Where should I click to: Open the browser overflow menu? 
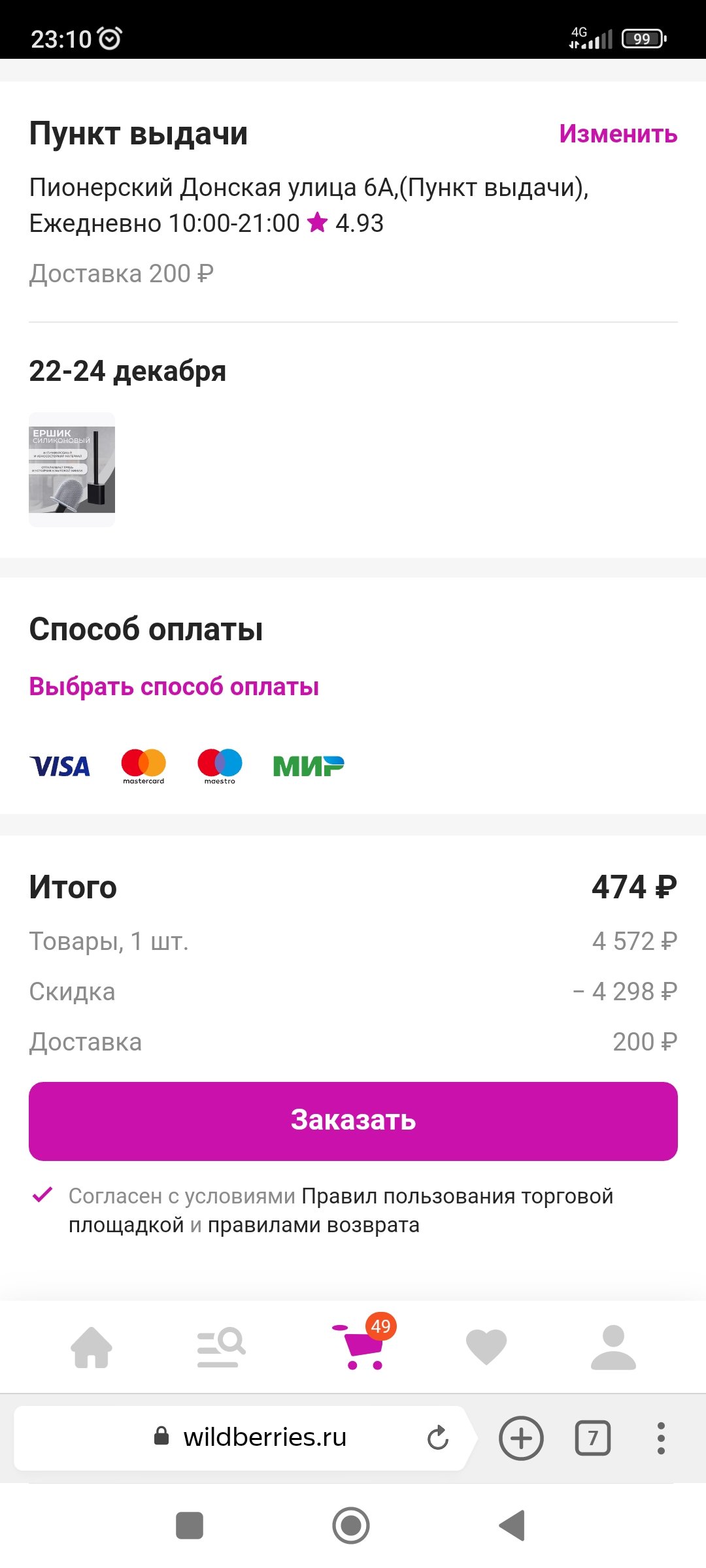coord(661,1438)
